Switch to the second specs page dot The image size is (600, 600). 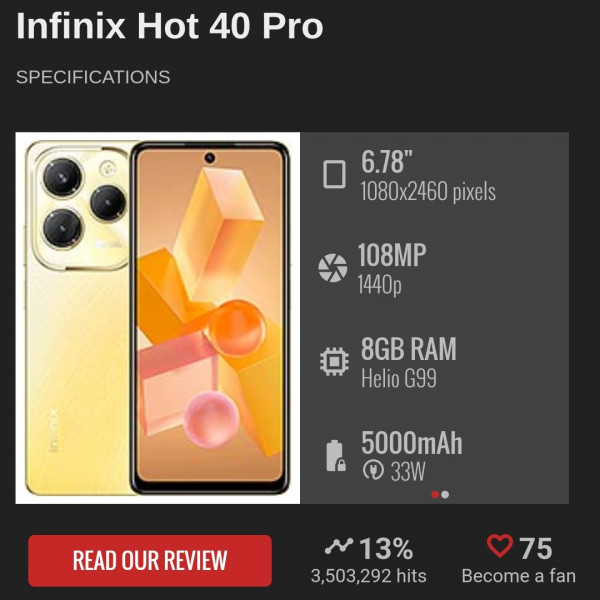coord(445,494)
